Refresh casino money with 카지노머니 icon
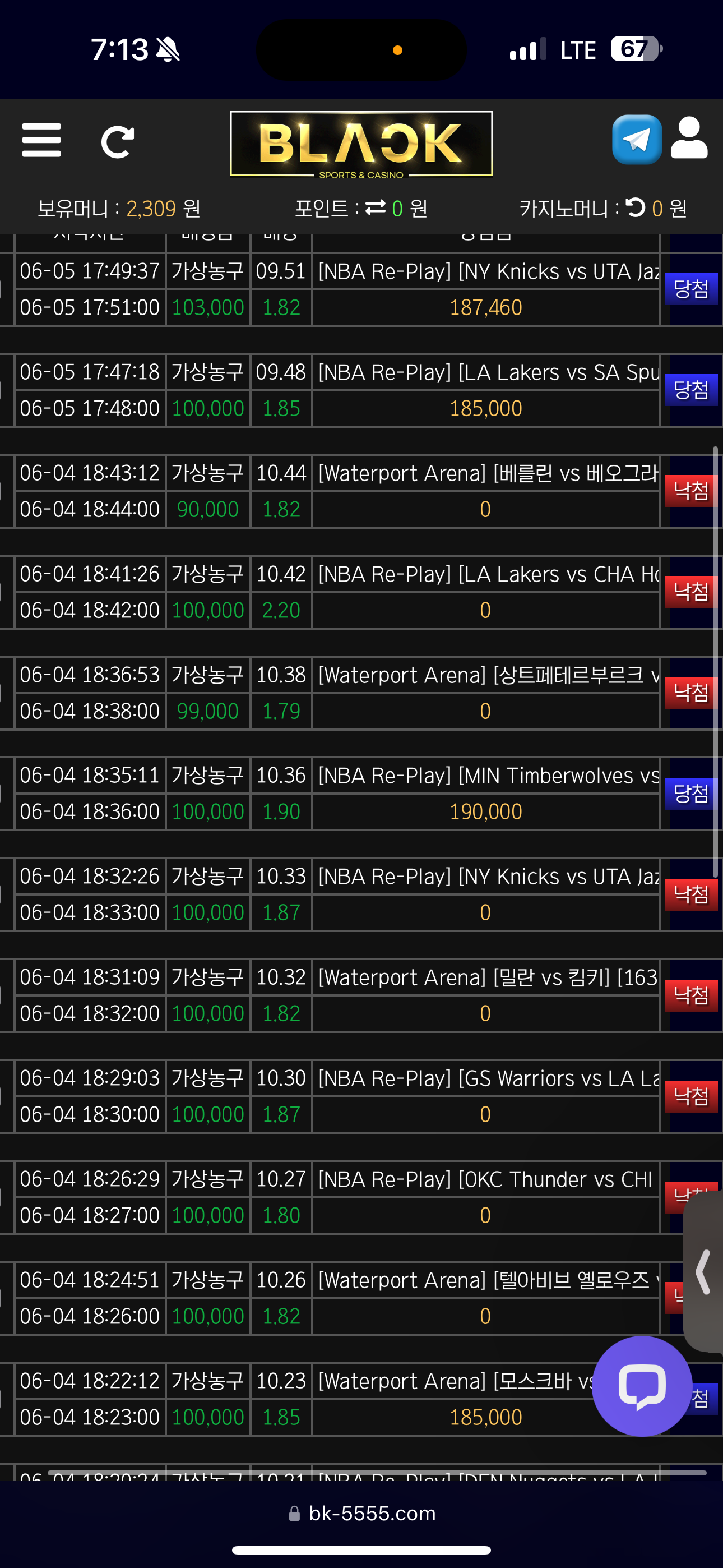The image size is (723, 1568). [636, 208]
